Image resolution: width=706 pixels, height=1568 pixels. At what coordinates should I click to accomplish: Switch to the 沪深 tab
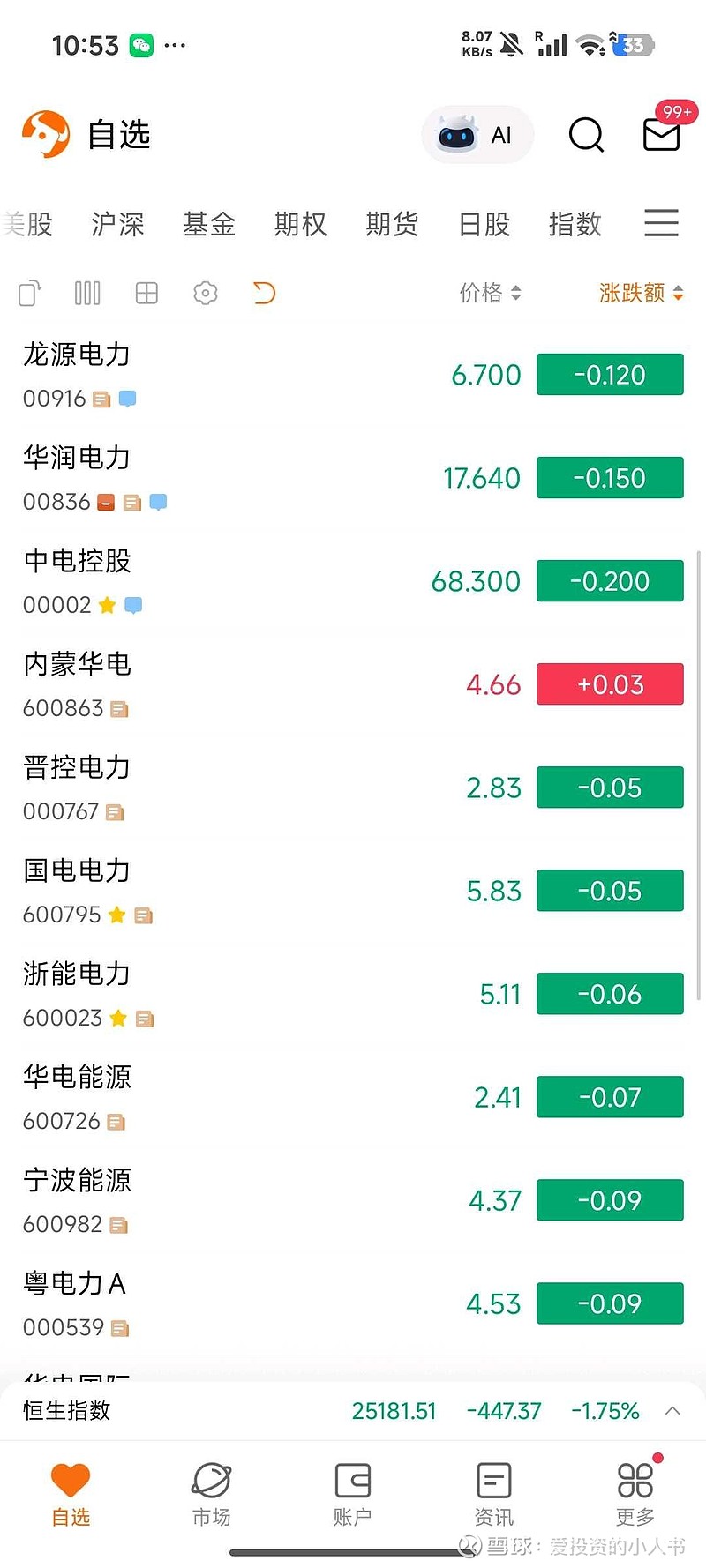[x=117, y=224]
